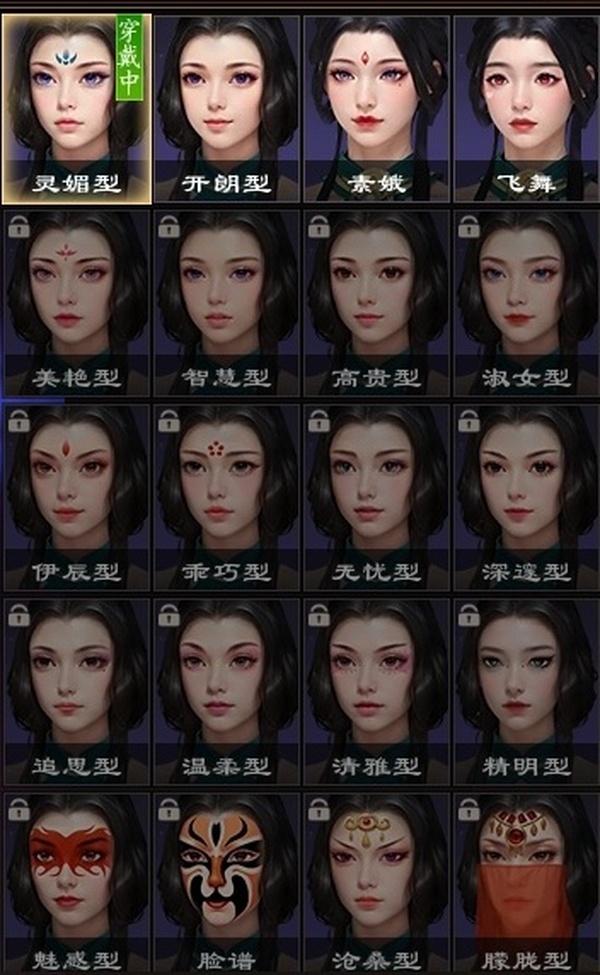Choose the 深邃型 face preset
This screenshot has height=975, width=600.
point(526,496)
